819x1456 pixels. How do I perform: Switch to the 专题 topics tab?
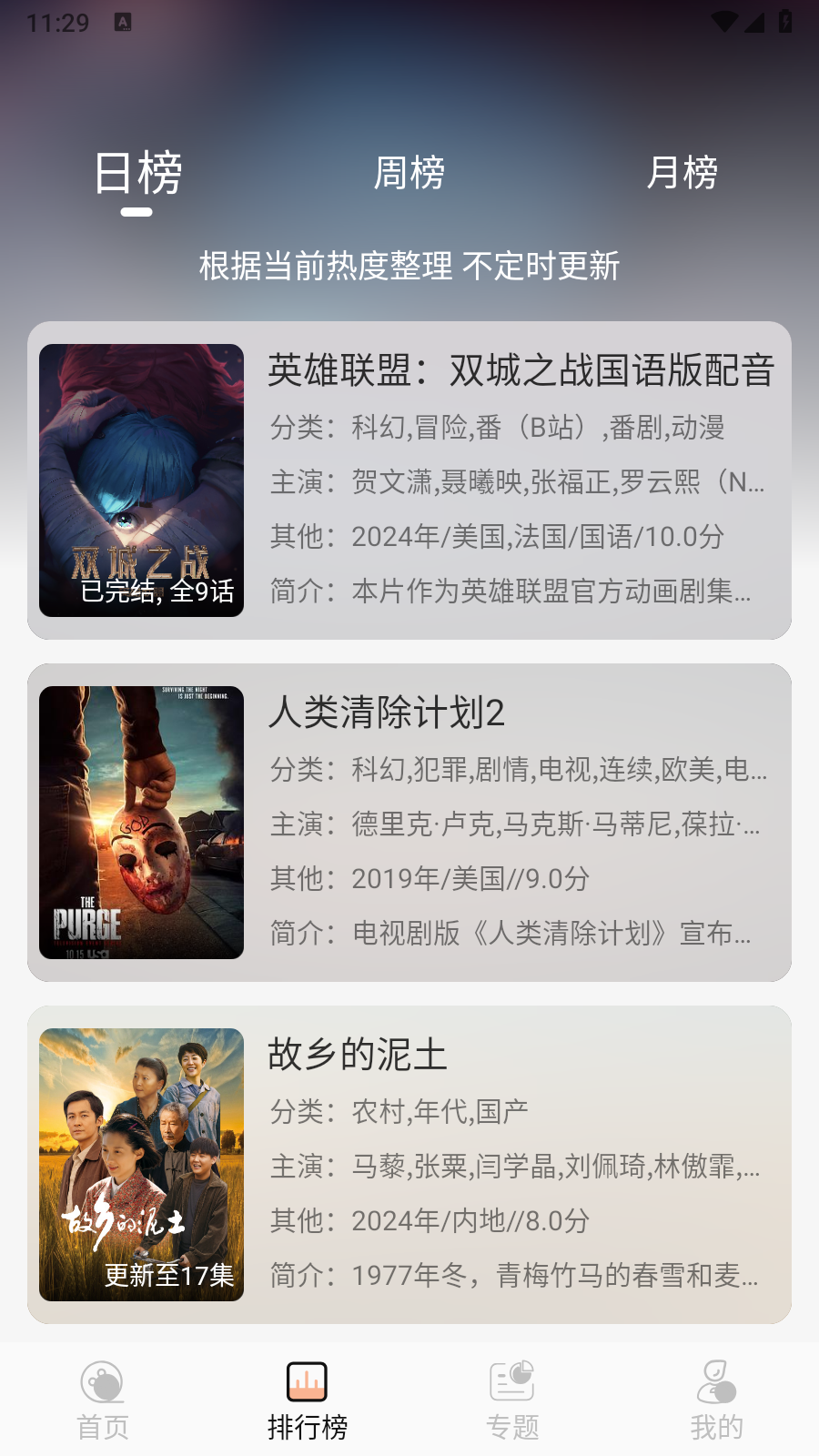click(512, 1400)
